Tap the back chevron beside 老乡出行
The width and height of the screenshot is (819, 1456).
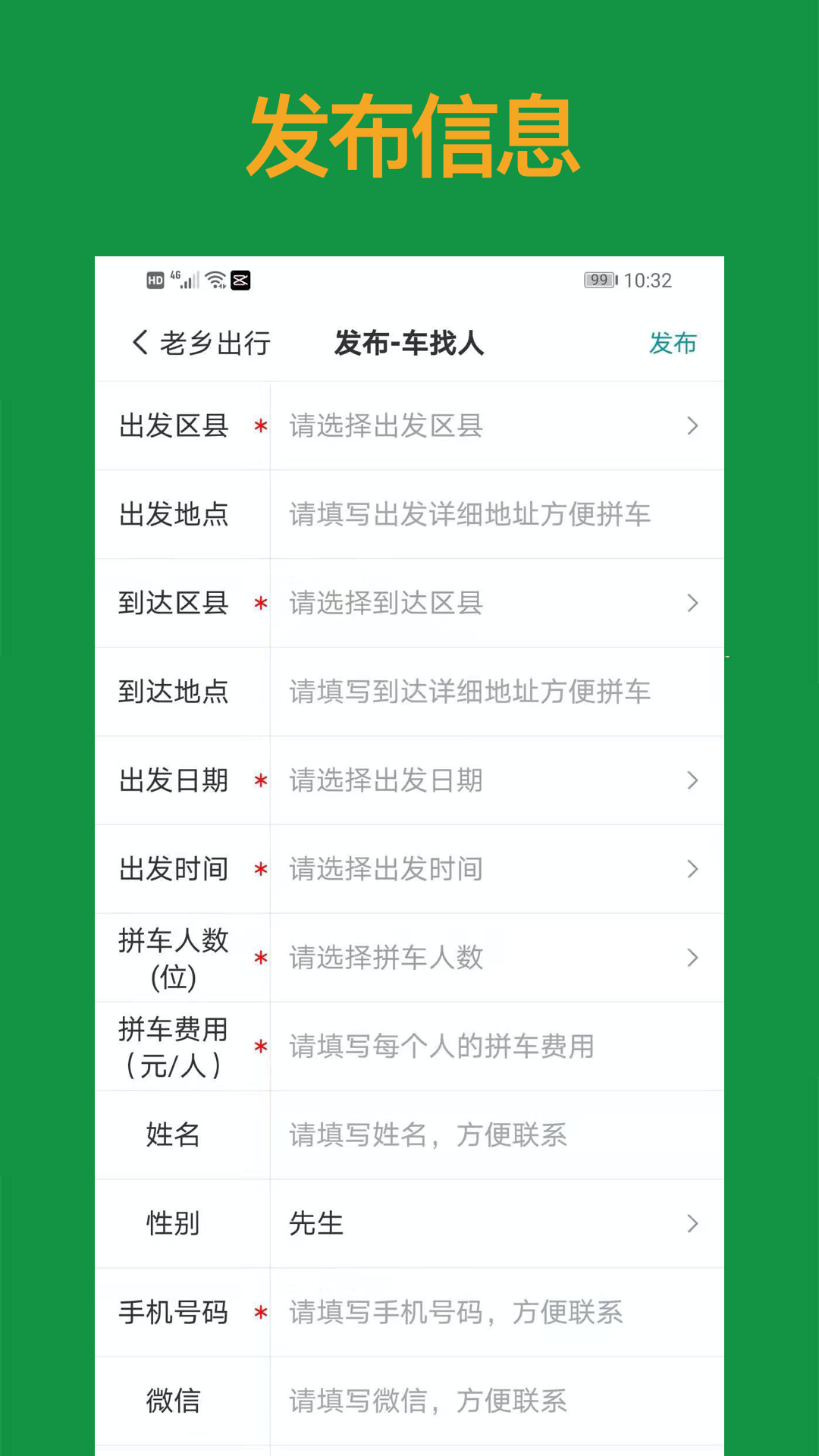pos(139,343)
